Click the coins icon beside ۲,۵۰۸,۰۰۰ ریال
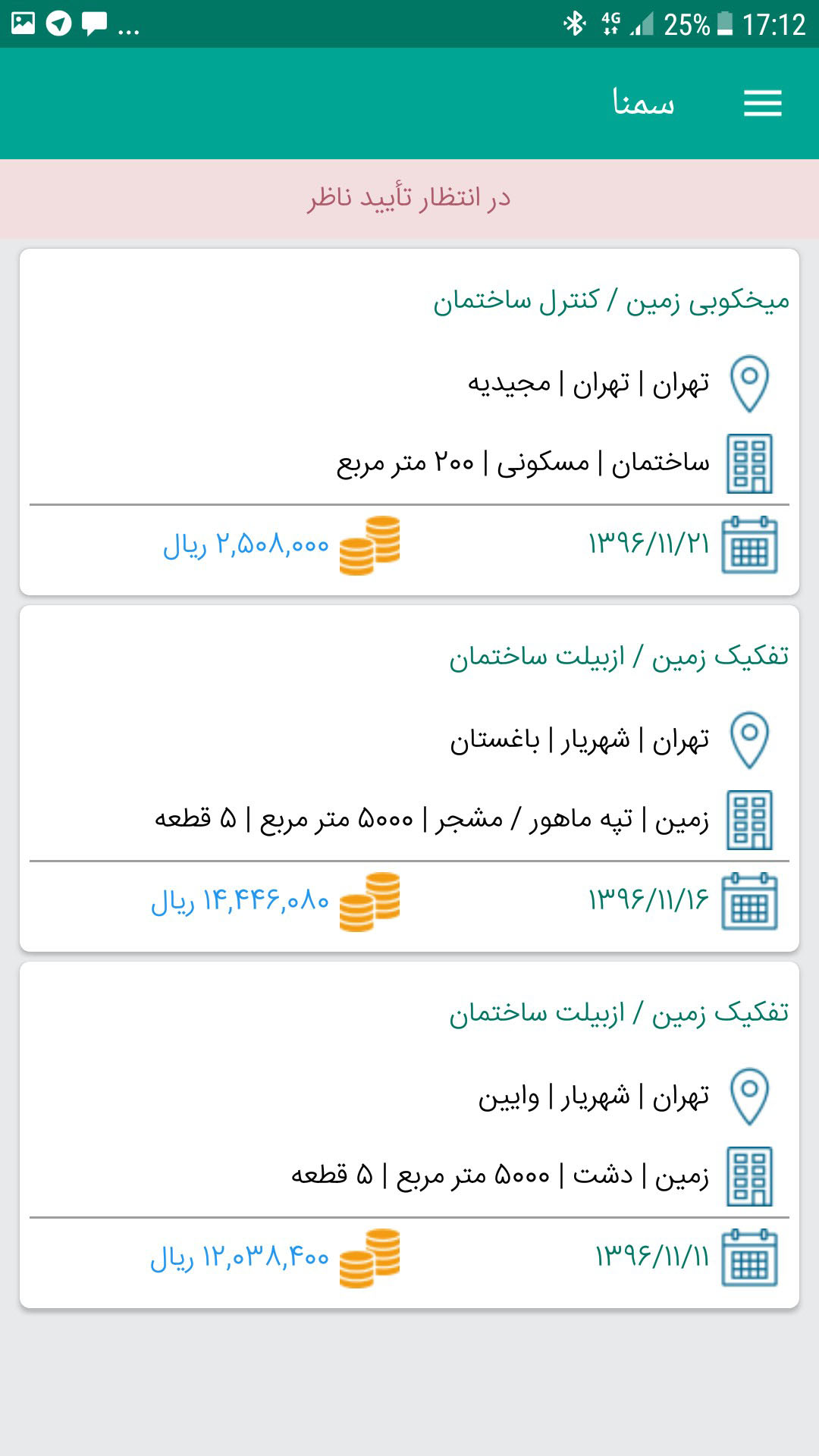Viewport: 819px width, 1456px height. [x=371, y=544]
